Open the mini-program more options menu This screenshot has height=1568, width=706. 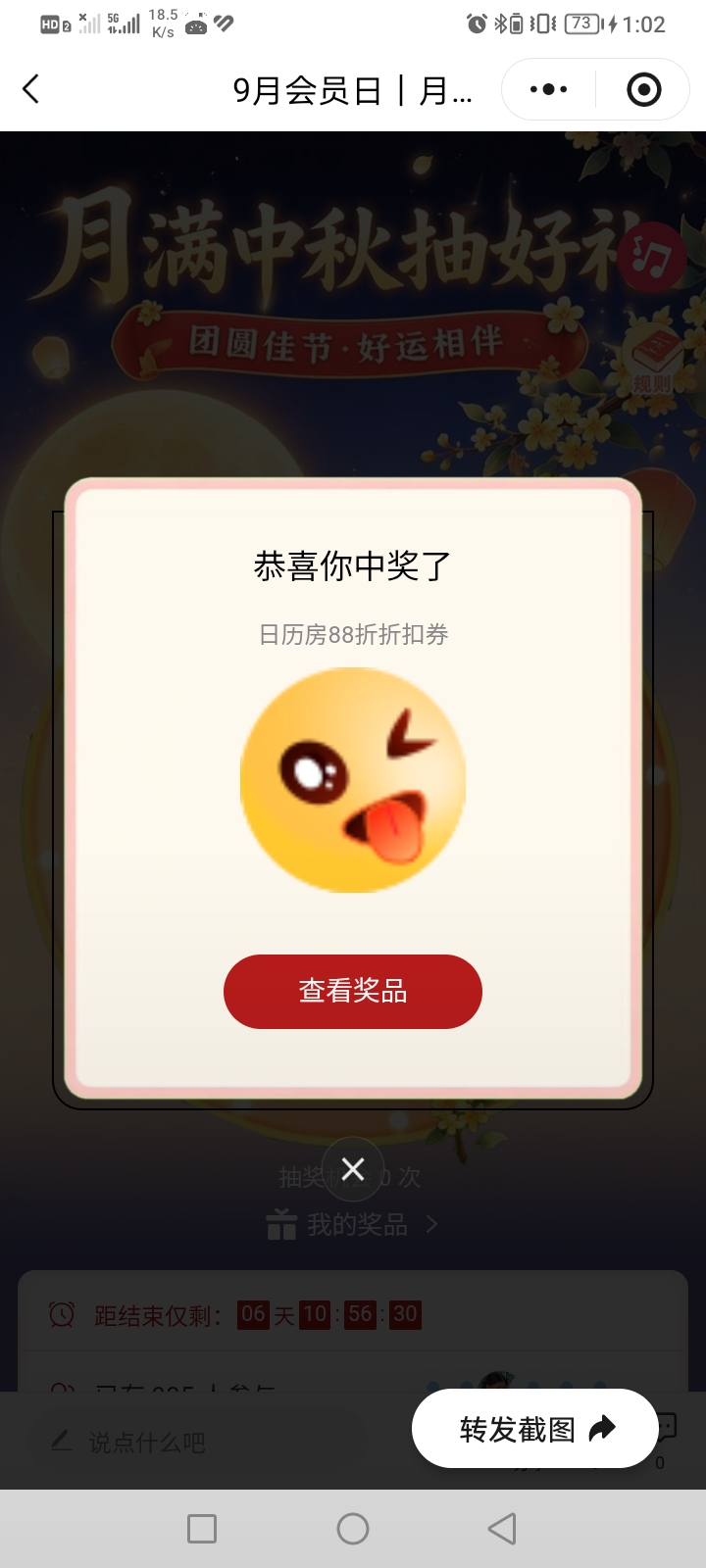pyautogui.click(x=548, y=89)
